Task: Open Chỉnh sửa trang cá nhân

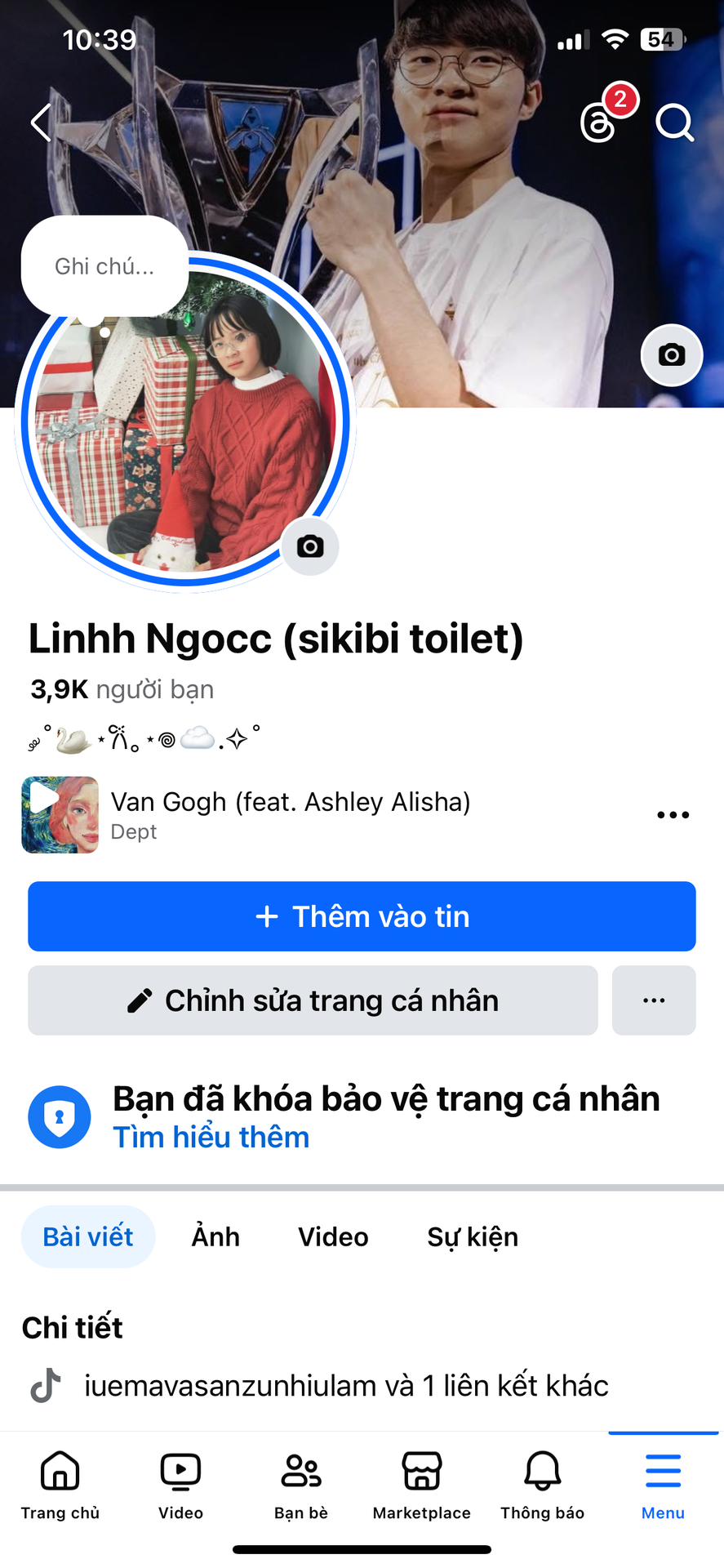Action: point(313,1000)
